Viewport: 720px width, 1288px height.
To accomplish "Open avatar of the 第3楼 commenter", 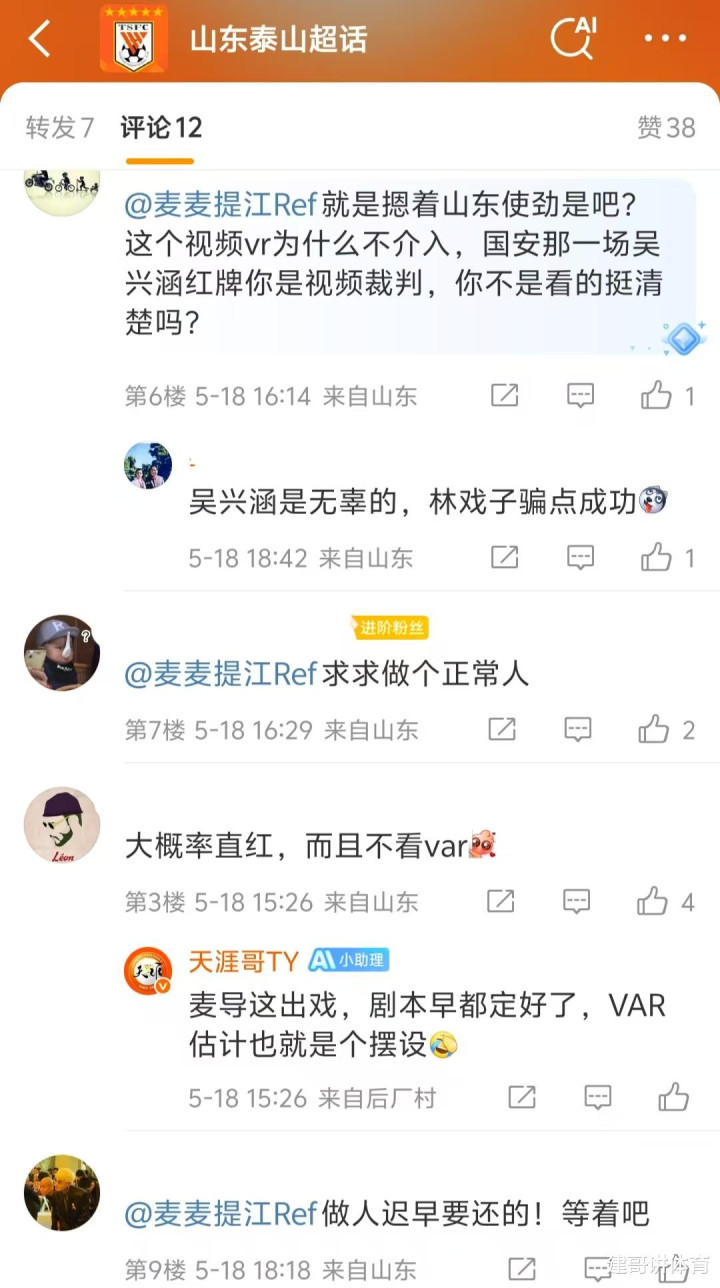I will (x=62, y=825).
